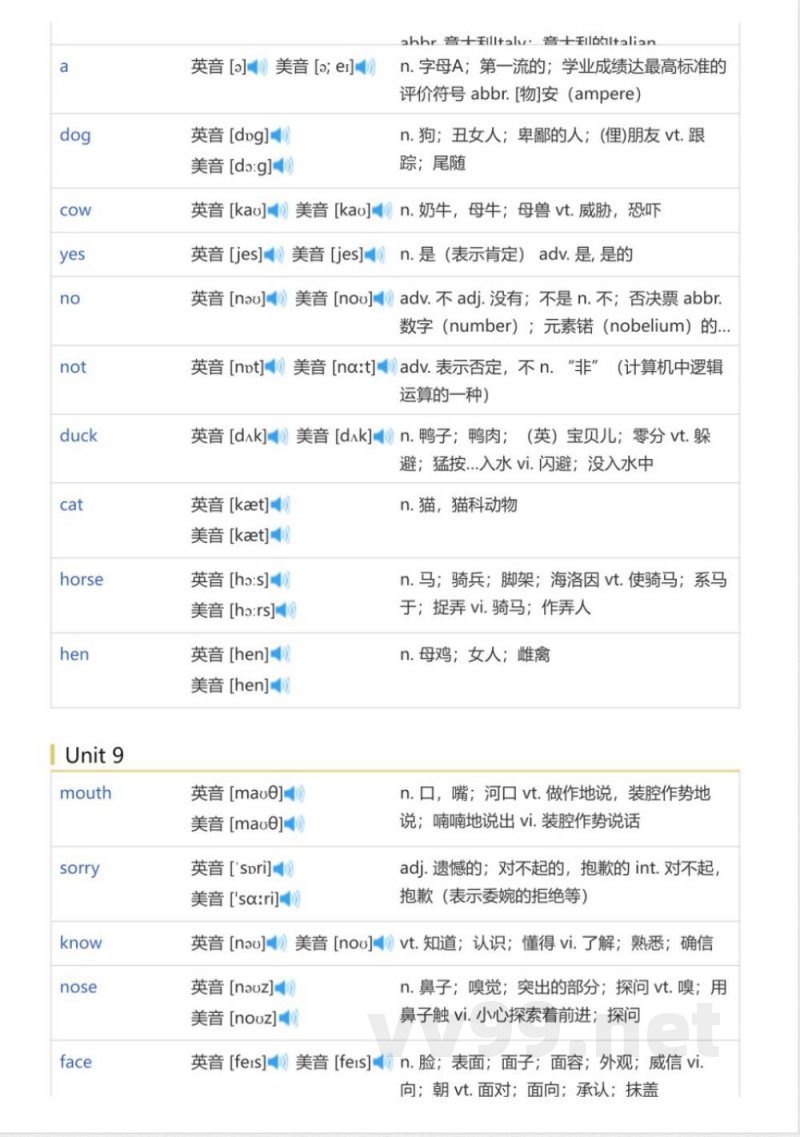Play the American pronunciation of "dog"
This screenshot has height=1137, width=800.
click(x=277, y=166)
